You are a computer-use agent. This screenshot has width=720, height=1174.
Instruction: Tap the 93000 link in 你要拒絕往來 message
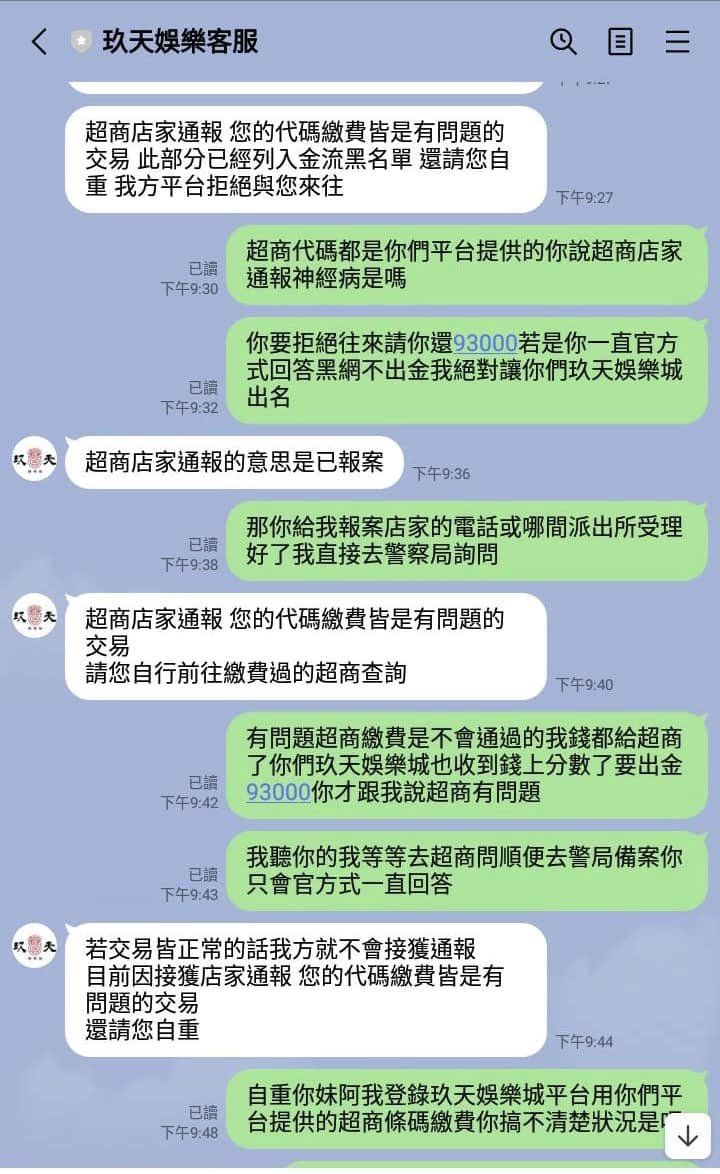(485, 343)
